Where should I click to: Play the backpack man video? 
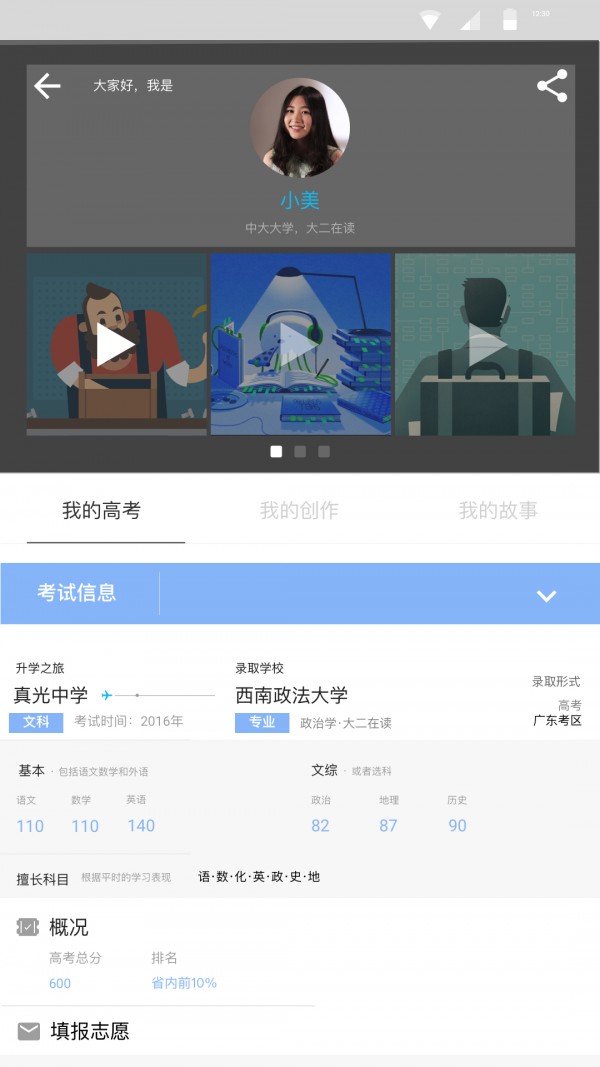click(x=485, y=344)
